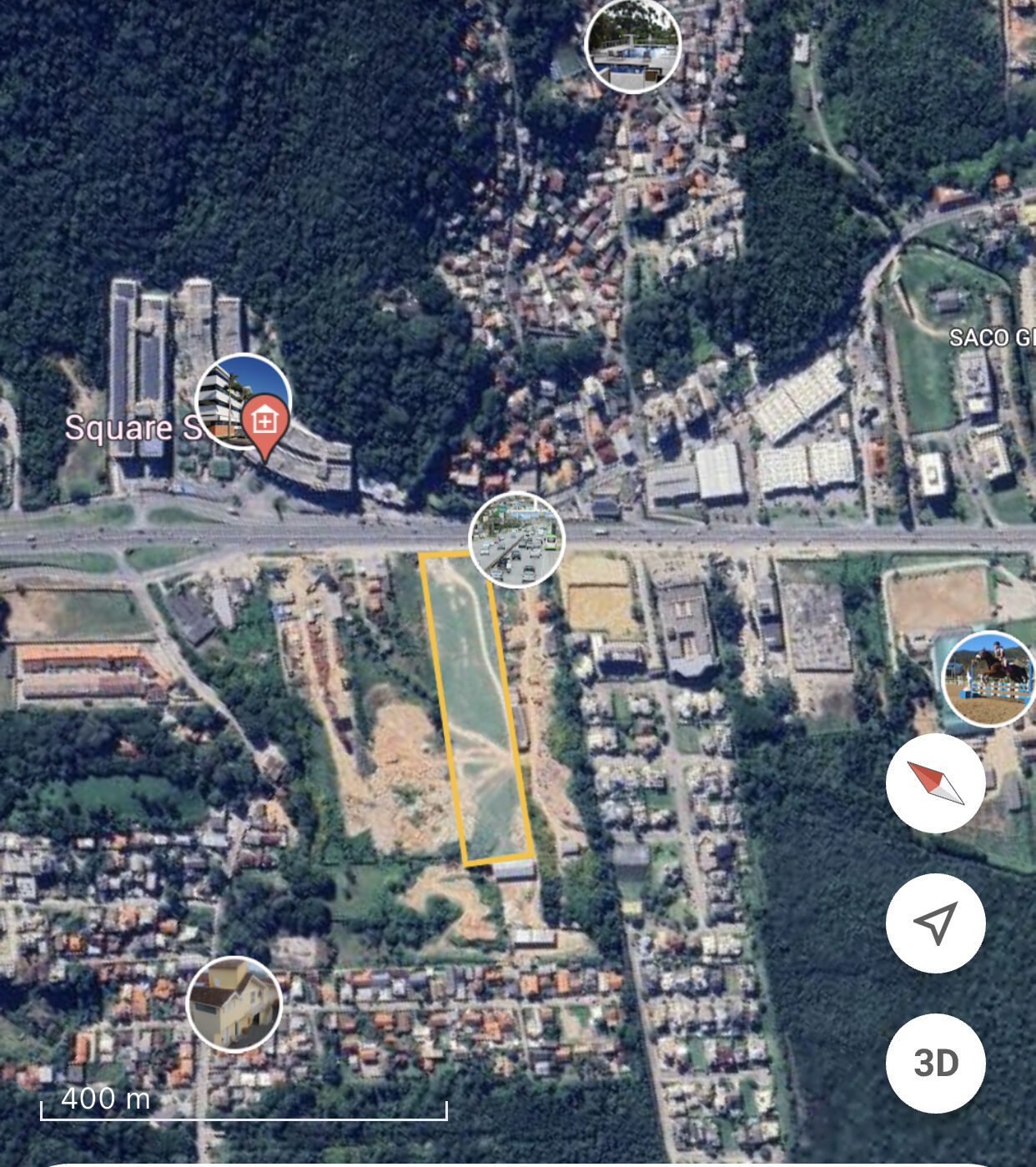Viewport: 1036px width, 1167px height.
Task: Center map on my current location
Action: [935, 923]
